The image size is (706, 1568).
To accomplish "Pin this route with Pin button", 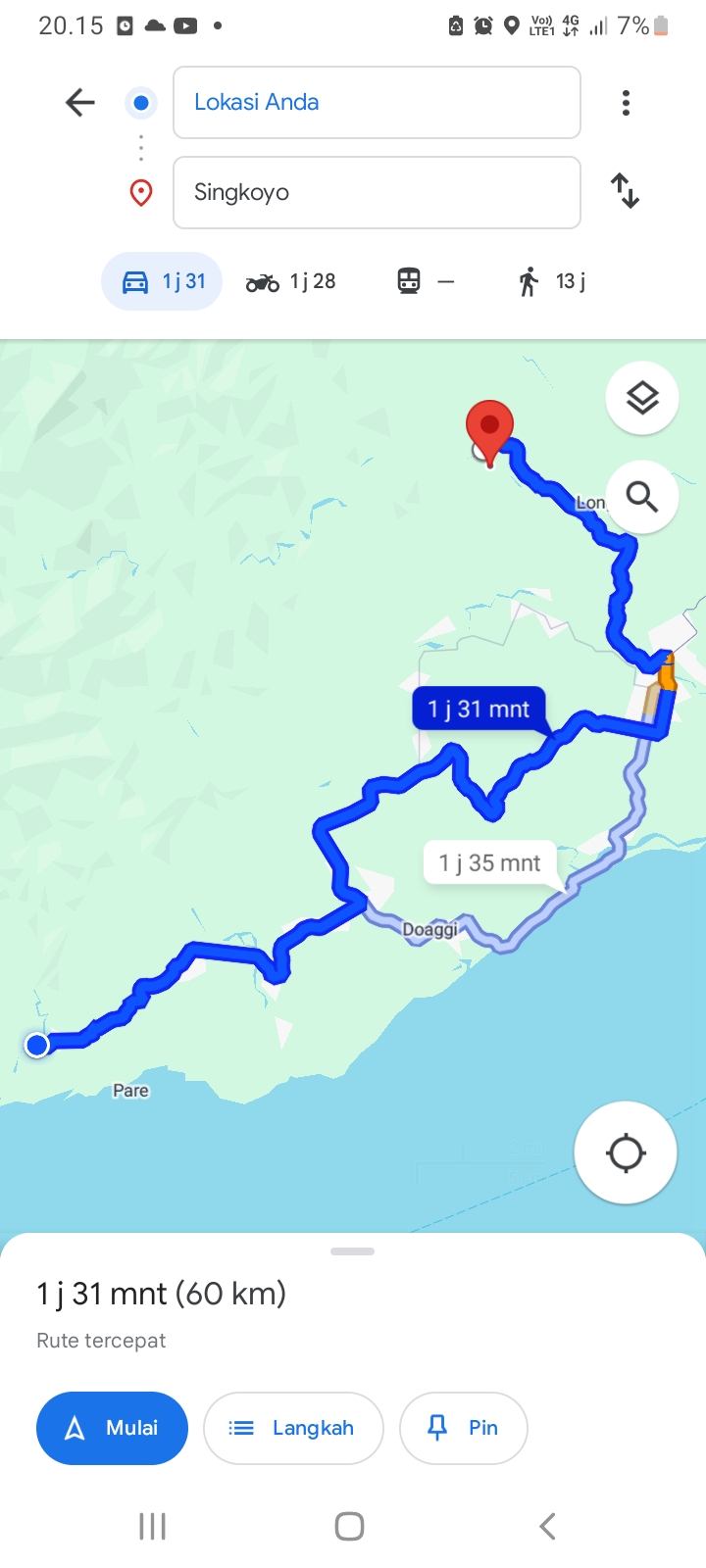I will (x=464, y=1428).
